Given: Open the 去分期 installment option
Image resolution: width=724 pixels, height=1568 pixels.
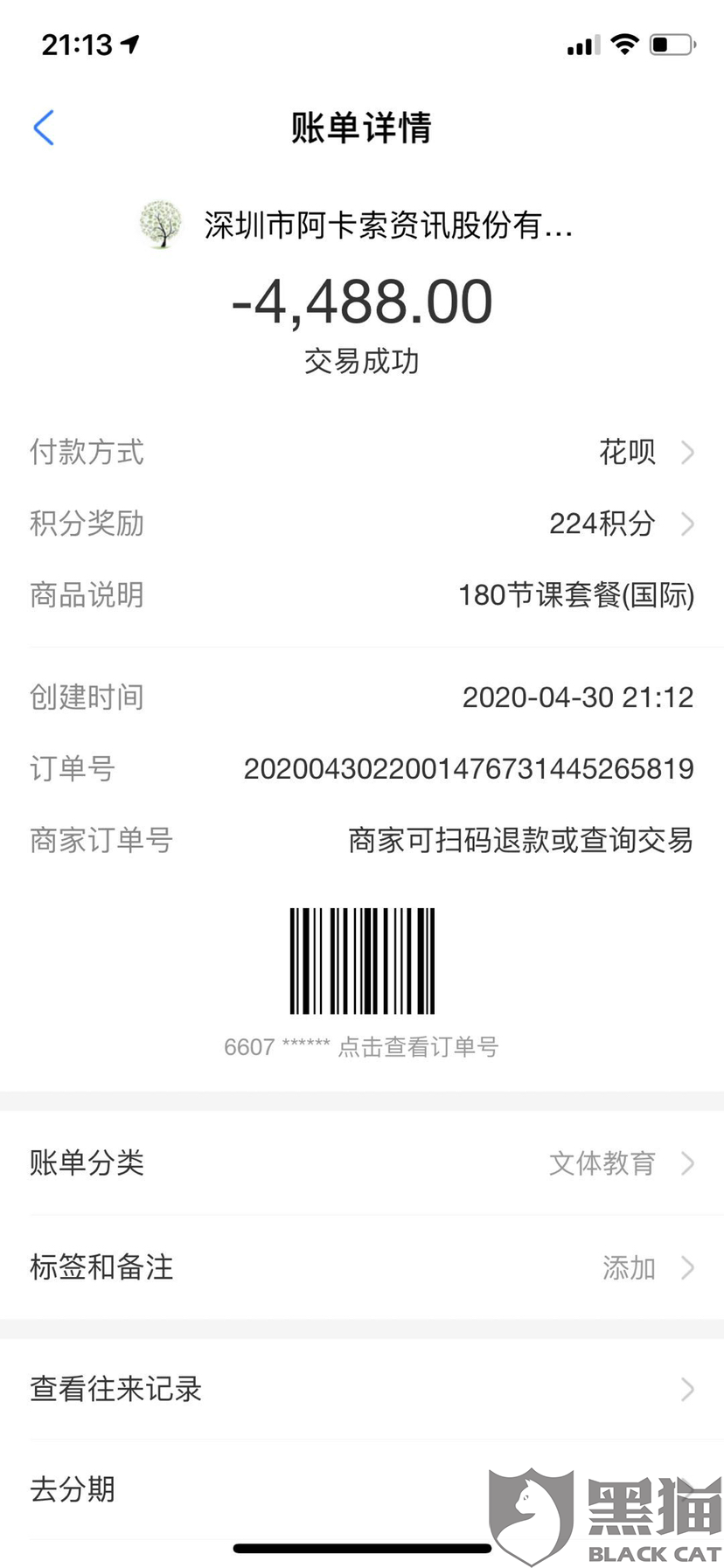Looking at the screenshot, I should [362, 1488].
